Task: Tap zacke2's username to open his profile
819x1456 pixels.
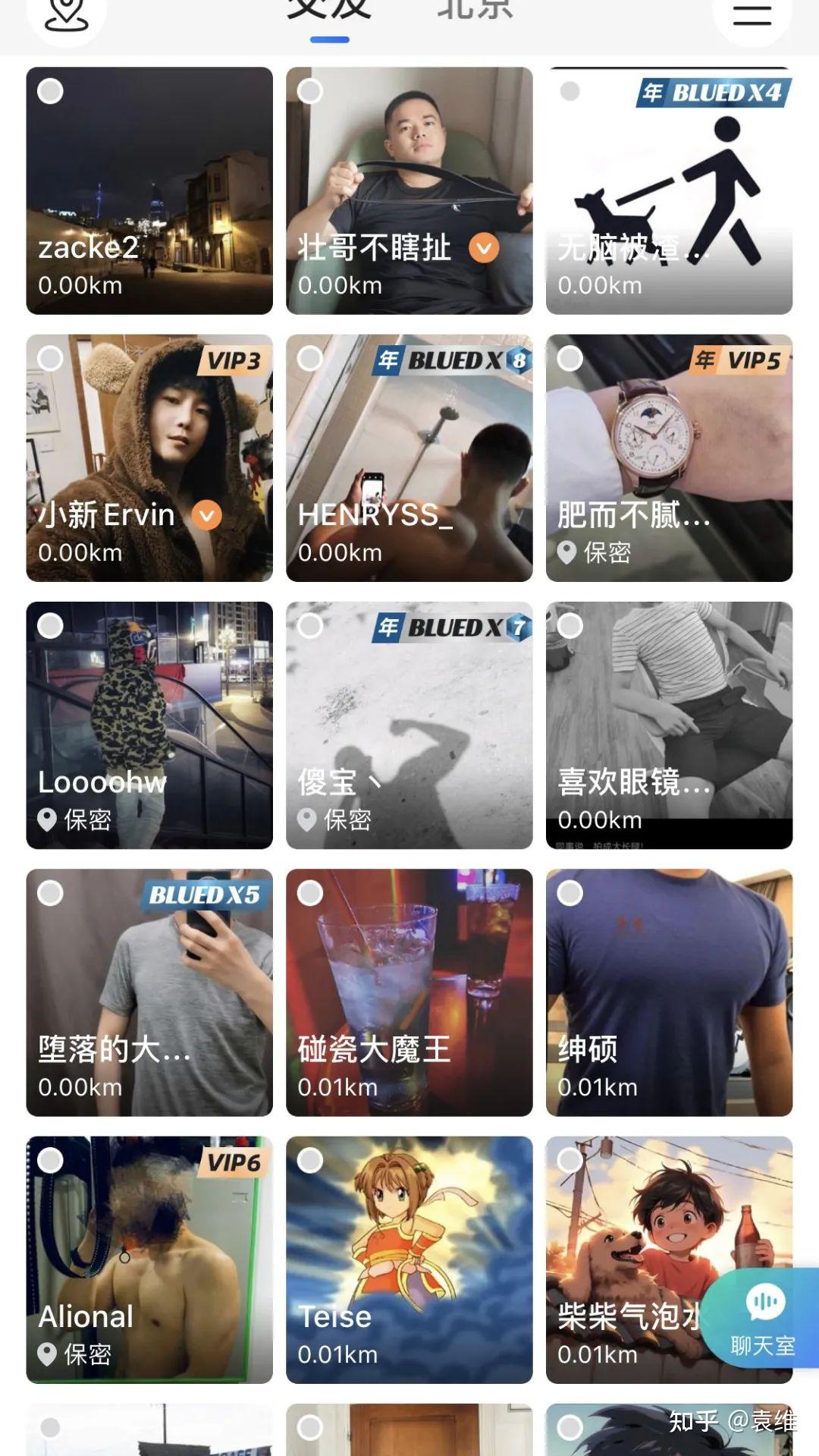Action: 88,248
